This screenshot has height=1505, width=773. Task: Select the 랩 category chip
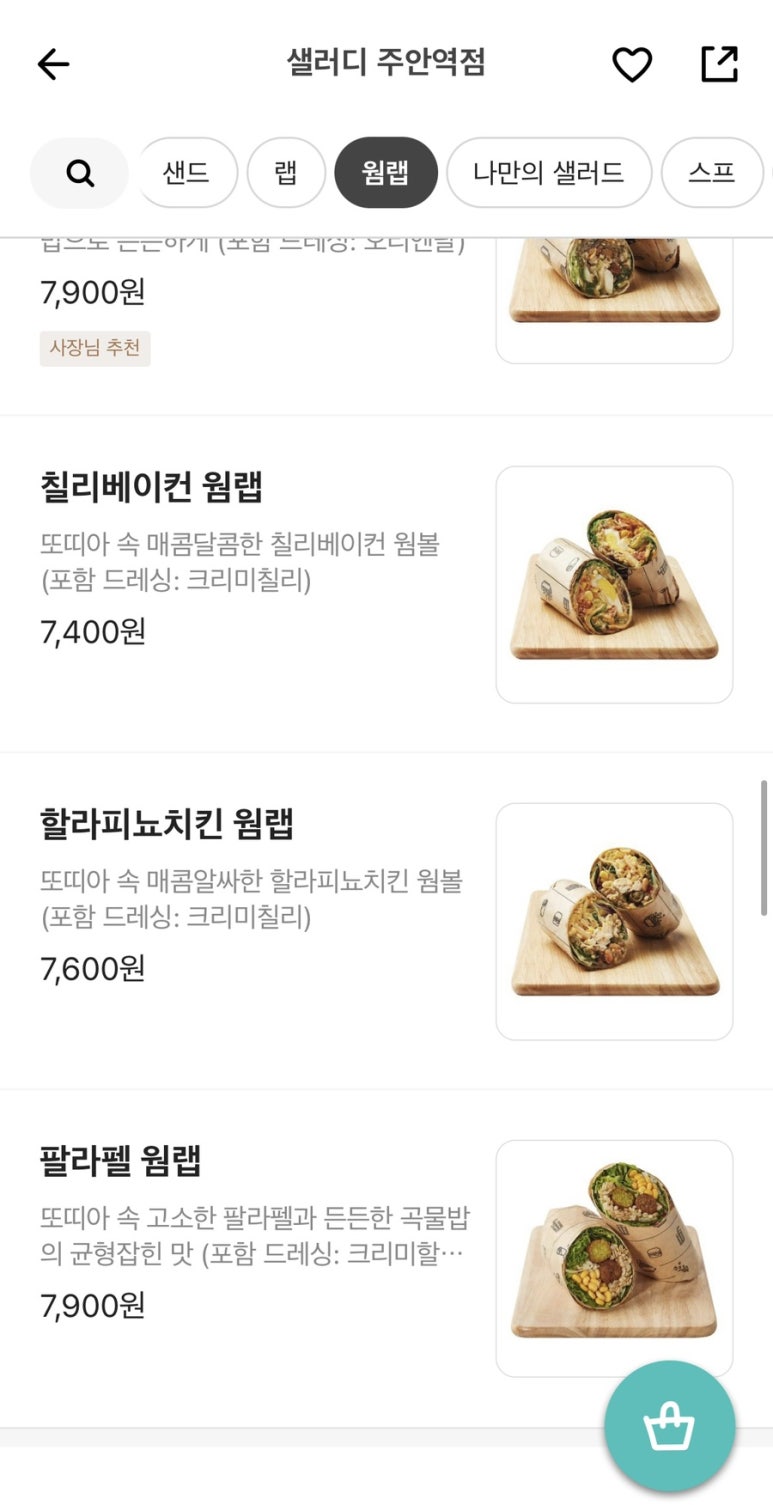pos(286,173)
